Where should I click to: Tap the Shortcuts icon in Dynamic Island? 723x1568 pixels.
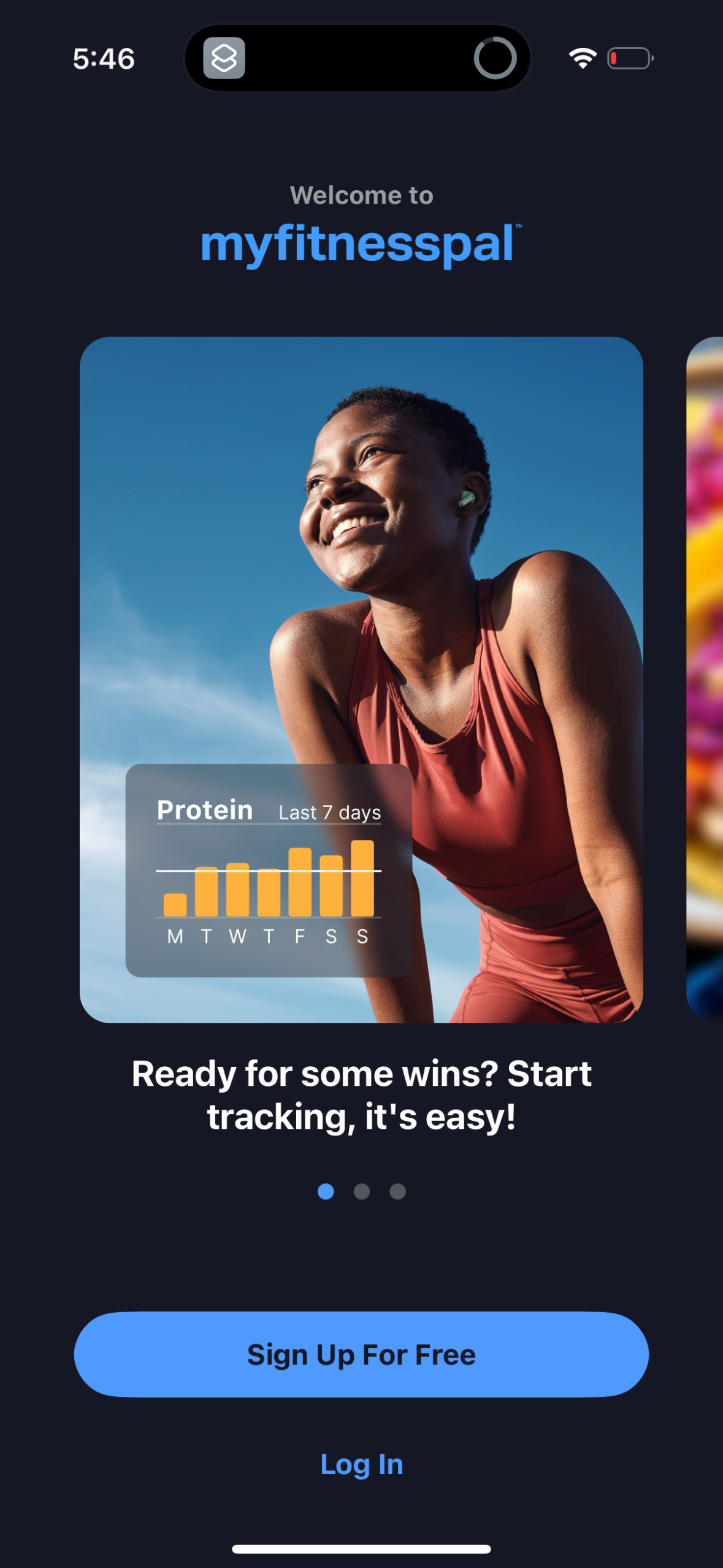point(224,58)
